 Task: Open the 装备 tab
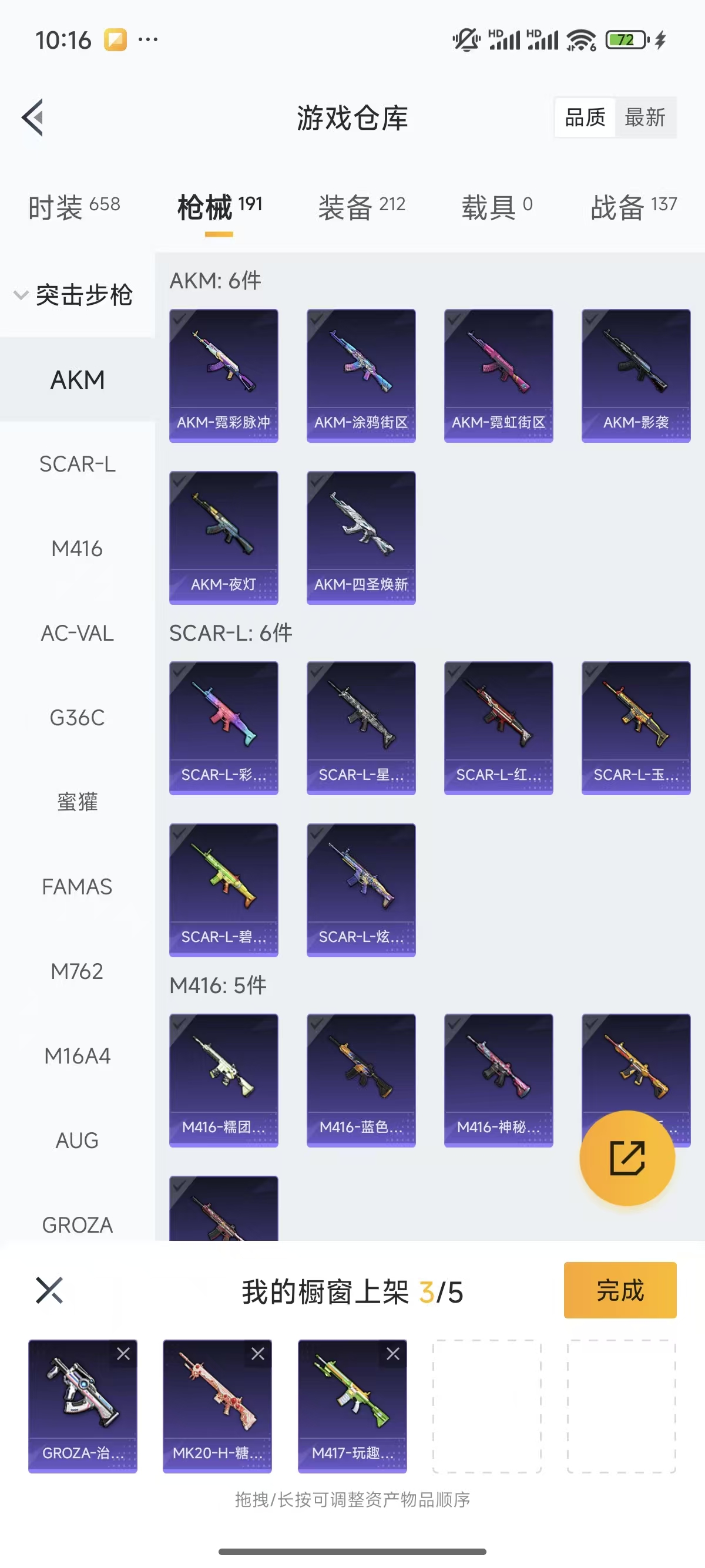(x=362, y=207)
